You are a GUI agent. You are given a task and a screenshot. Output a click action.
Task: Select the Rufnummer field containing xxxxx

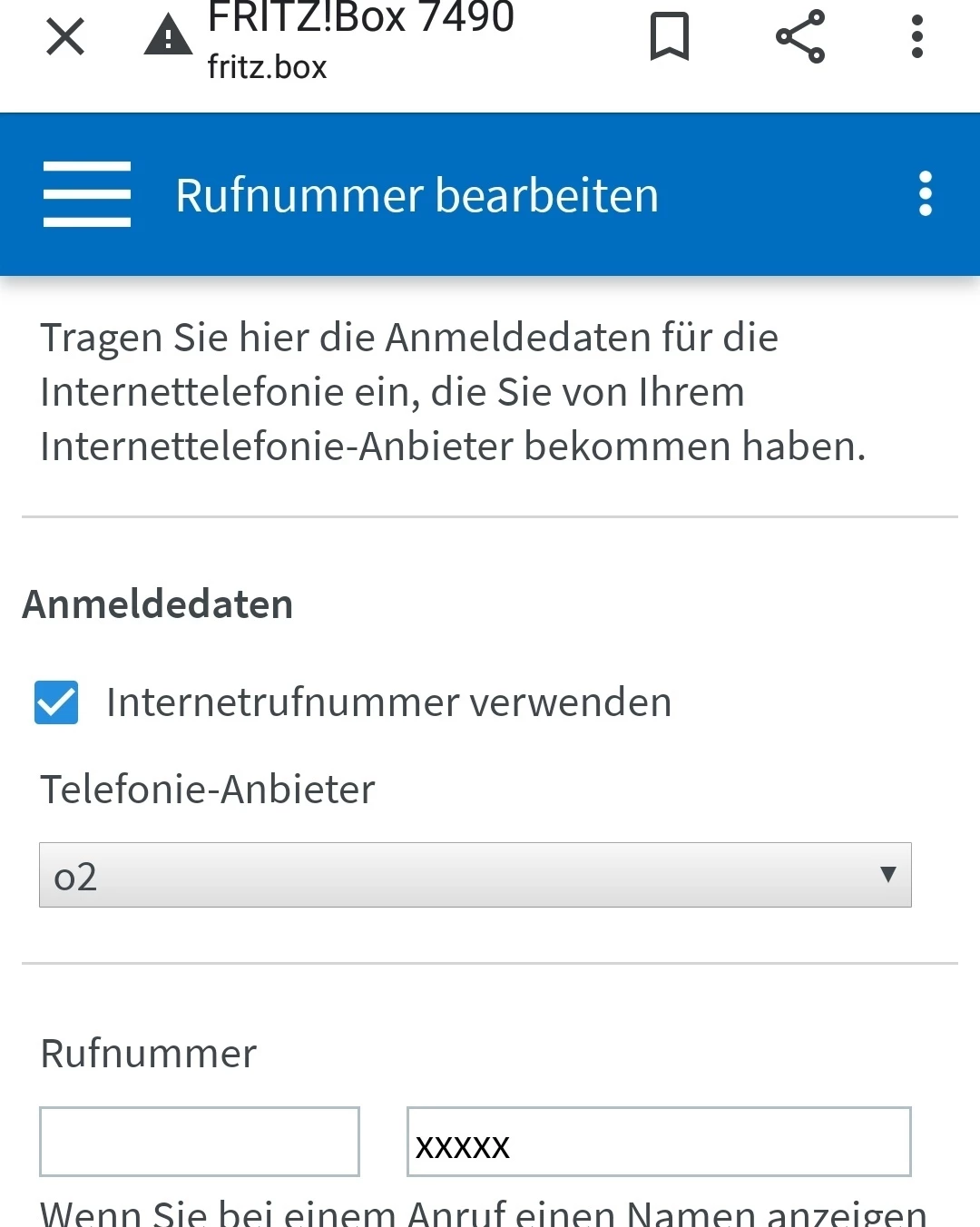pos(659,1142)
